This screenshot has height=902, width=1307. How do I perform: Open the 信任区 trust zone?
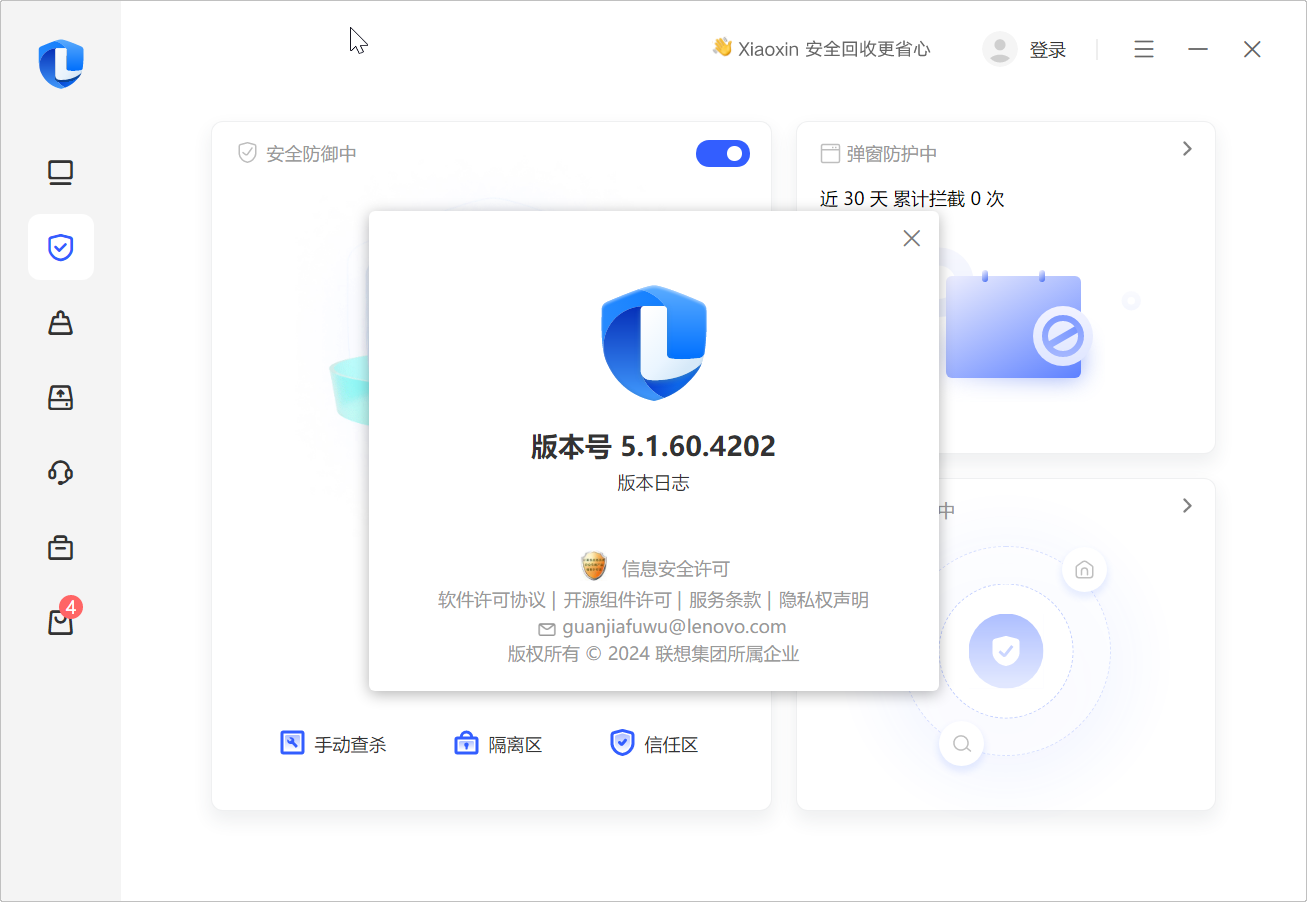(654, 744)
